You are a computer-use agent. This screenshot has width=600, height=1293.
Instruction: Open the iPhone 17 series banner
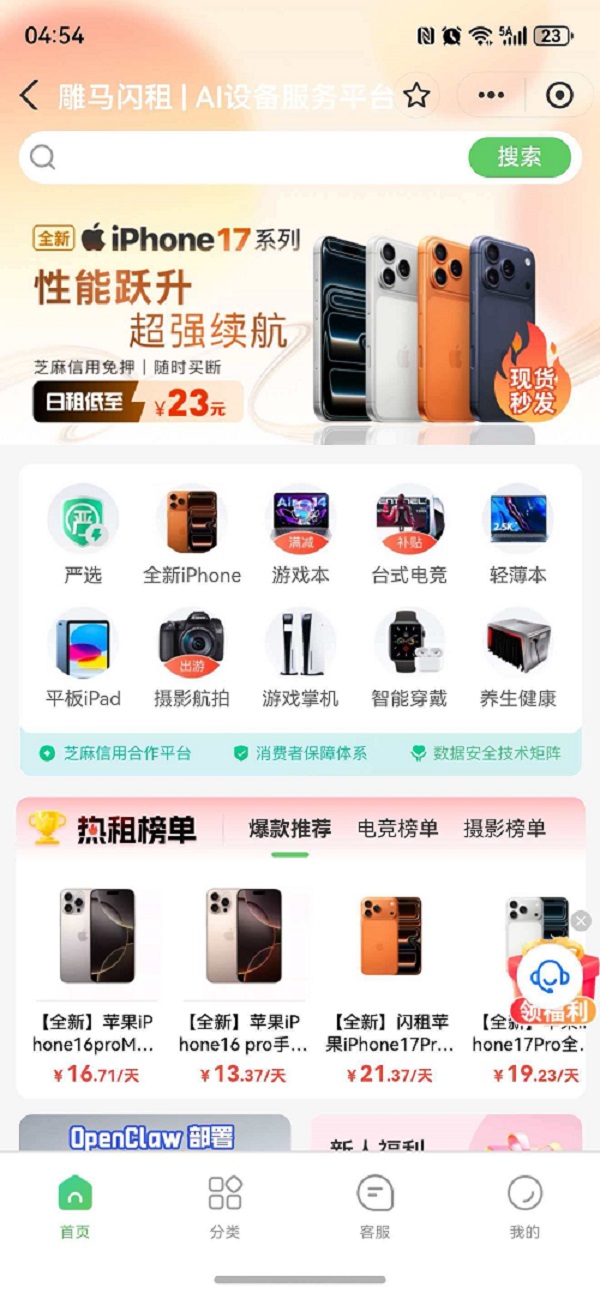300,320
